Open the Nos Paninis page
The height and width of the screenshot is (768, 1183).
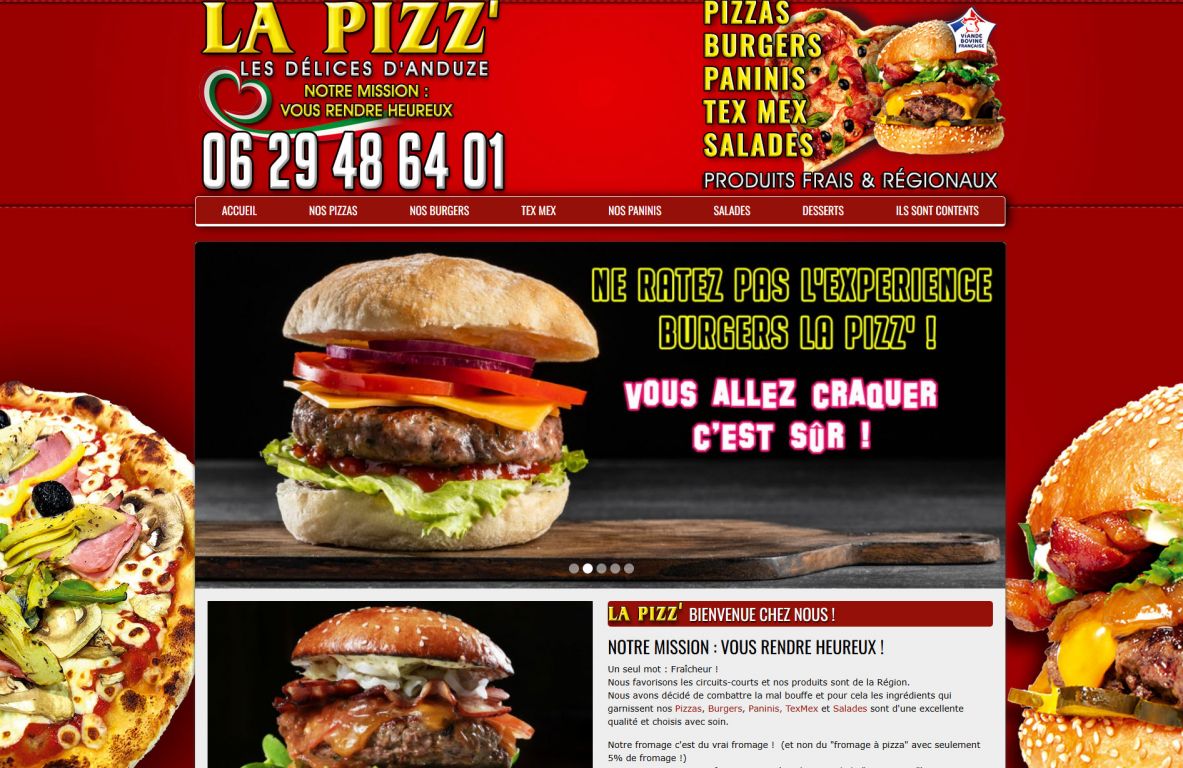pos(634,211)
